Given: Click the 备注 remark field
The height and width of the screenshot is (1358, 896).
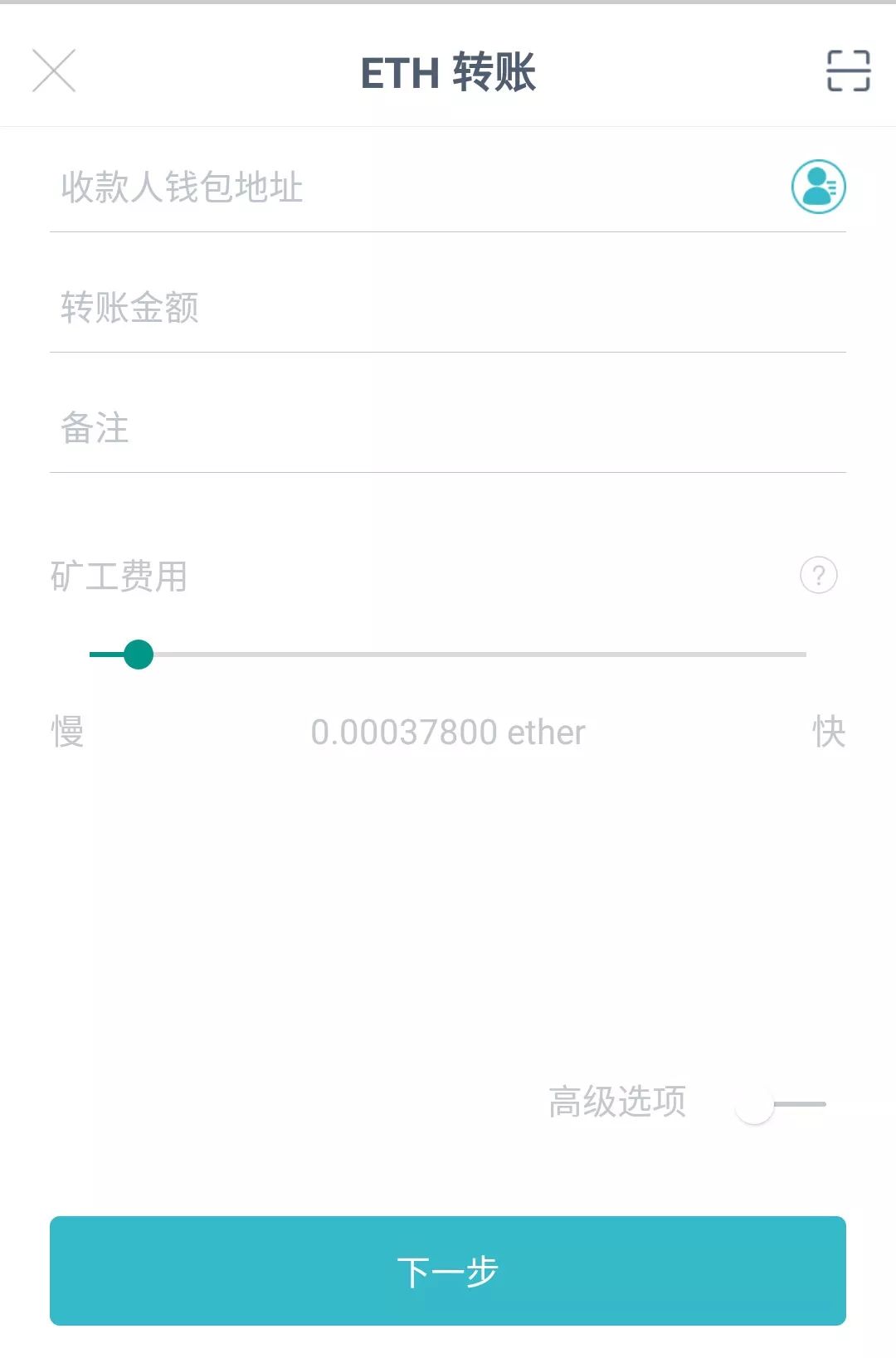Looking at the screenshot, I should point(332,428).
